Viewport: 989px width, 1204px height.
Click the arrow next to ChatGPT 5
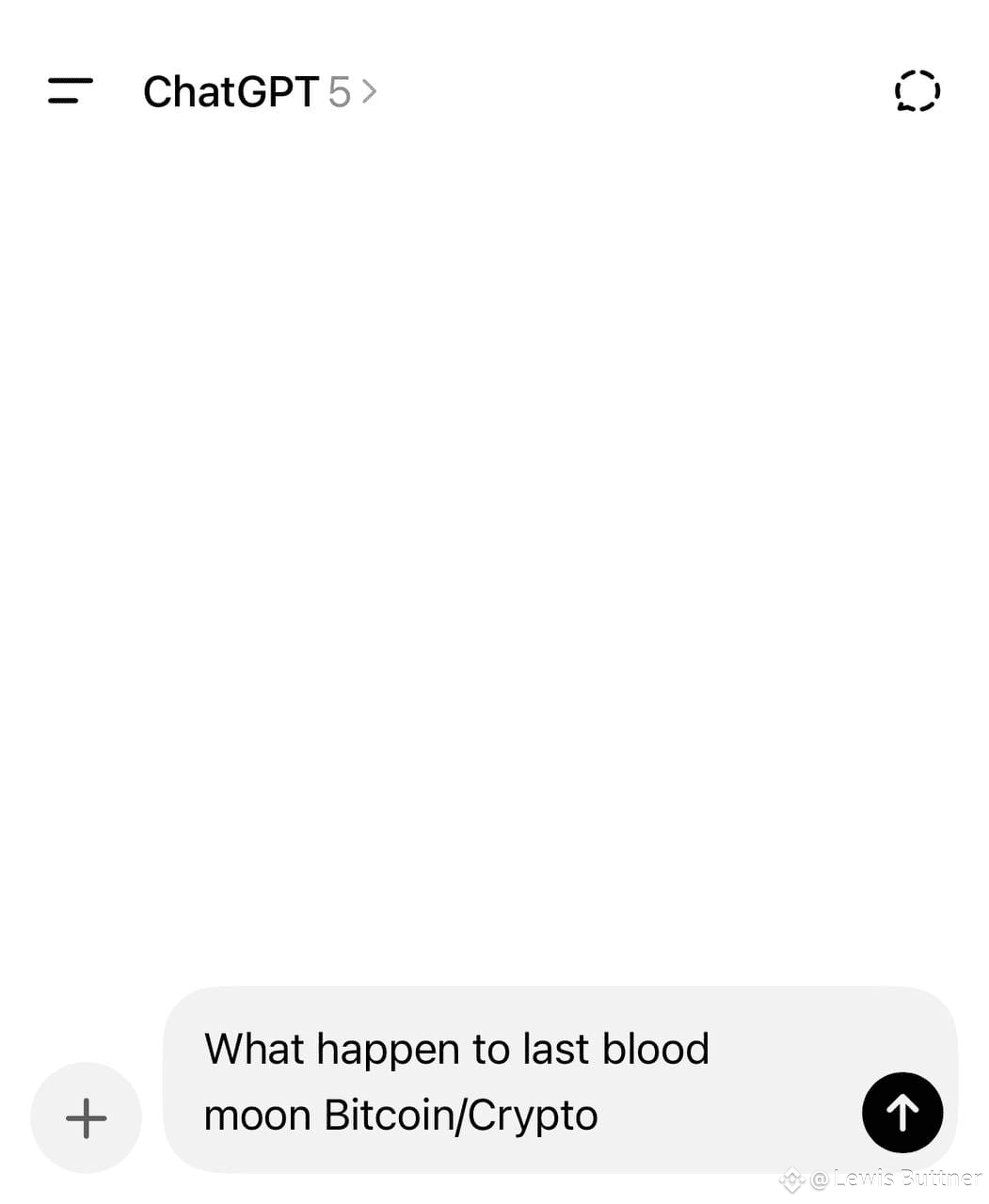click(x=369, y=91)
